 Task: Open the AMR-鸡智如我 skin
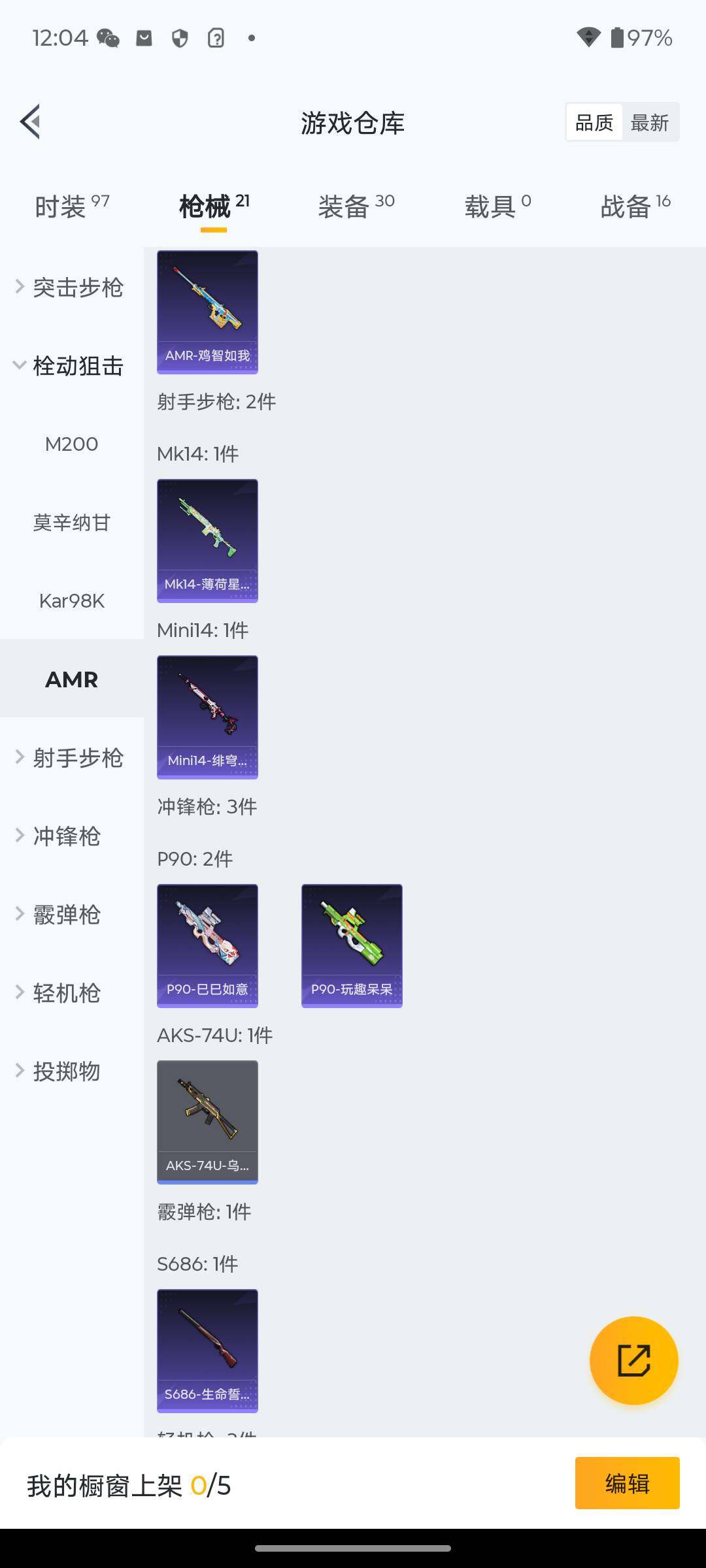pyautogui.click(x=207, y=312)
